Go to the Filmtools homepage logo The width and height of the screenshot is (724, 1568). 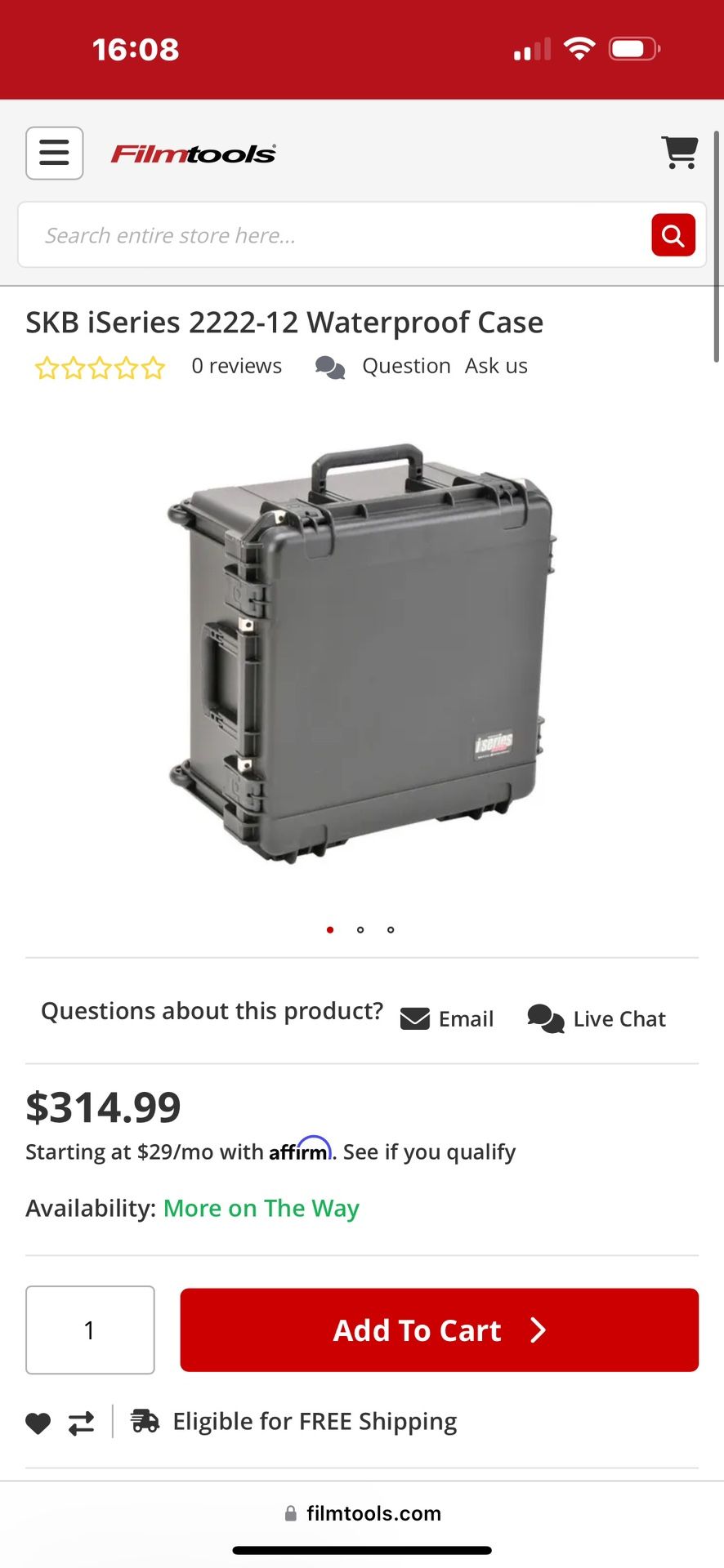click(194, 154)
